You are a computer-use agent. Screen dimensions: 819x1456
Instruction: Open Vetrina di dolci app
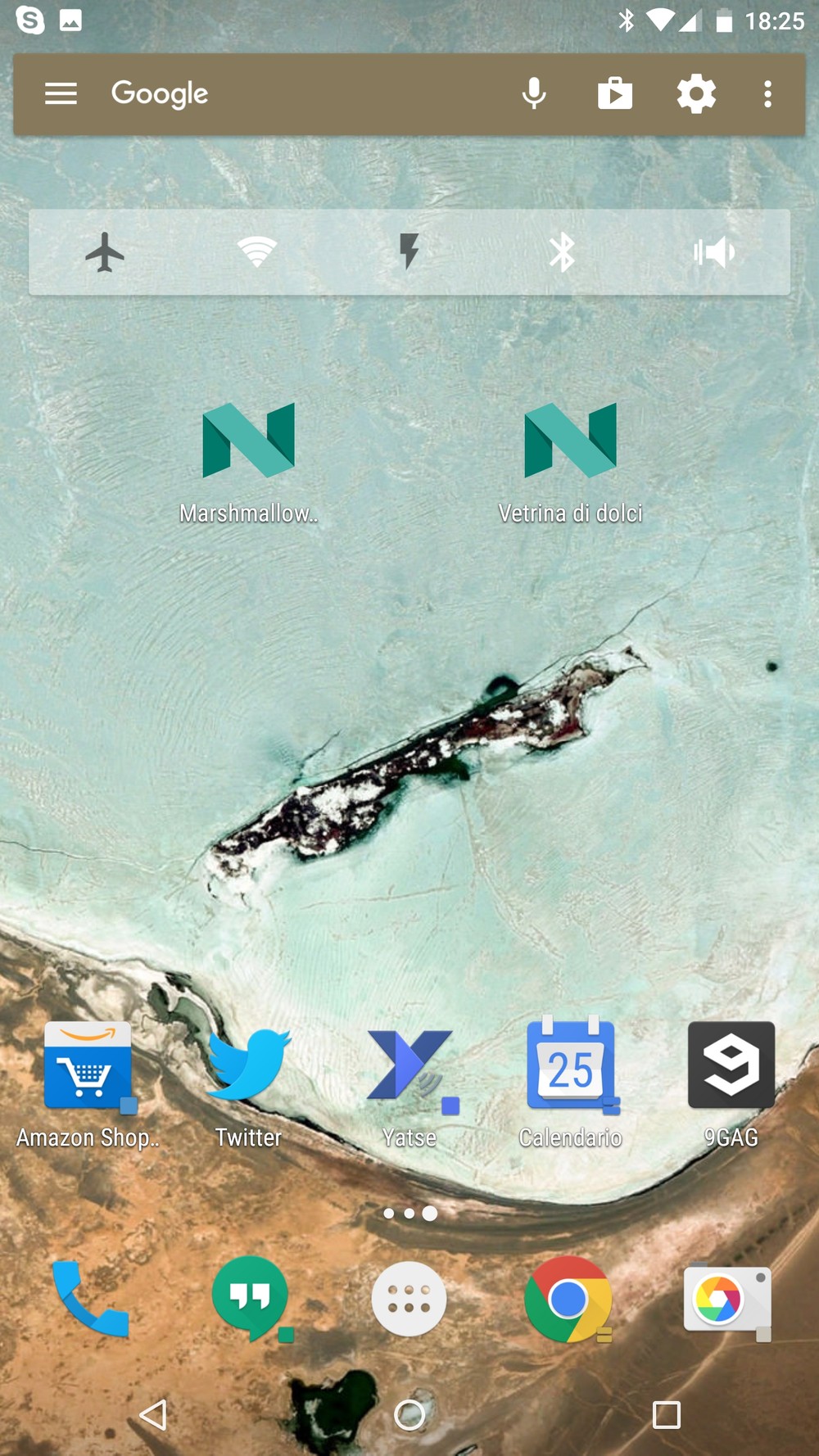coord(571,463)
